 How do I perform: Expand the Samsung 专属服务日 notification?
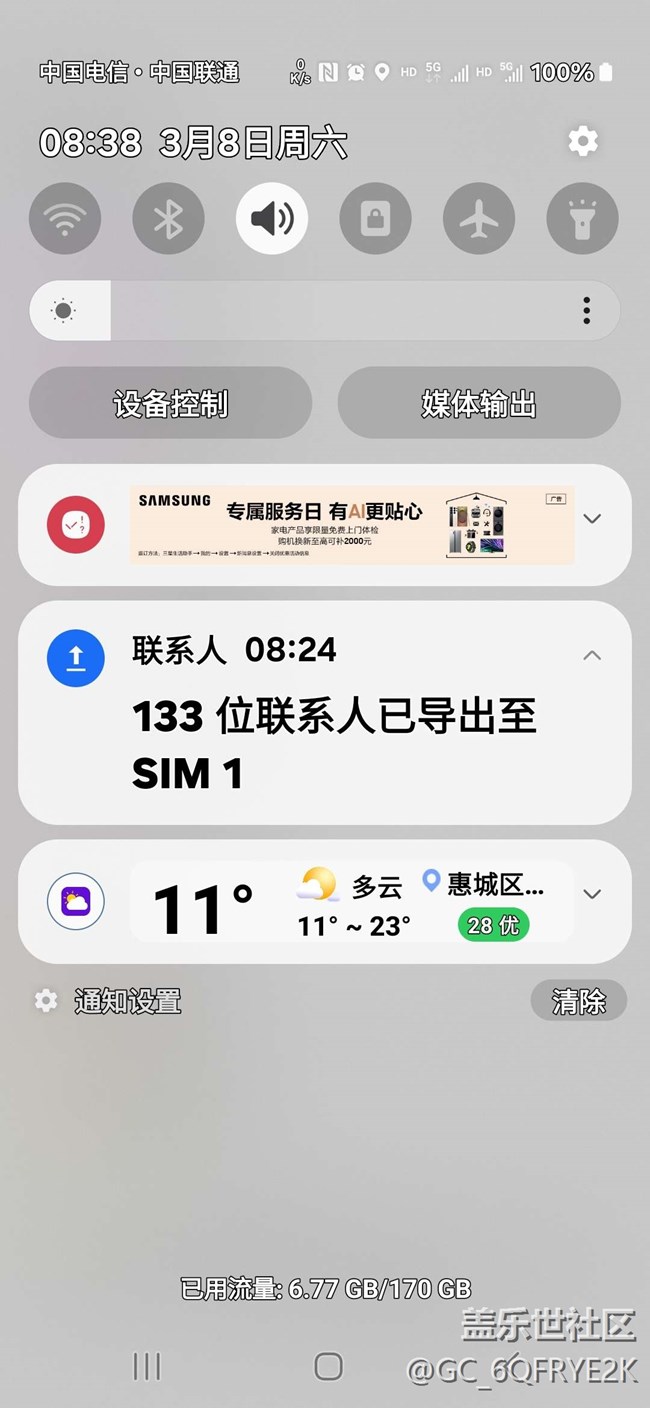tap(592, 518)
